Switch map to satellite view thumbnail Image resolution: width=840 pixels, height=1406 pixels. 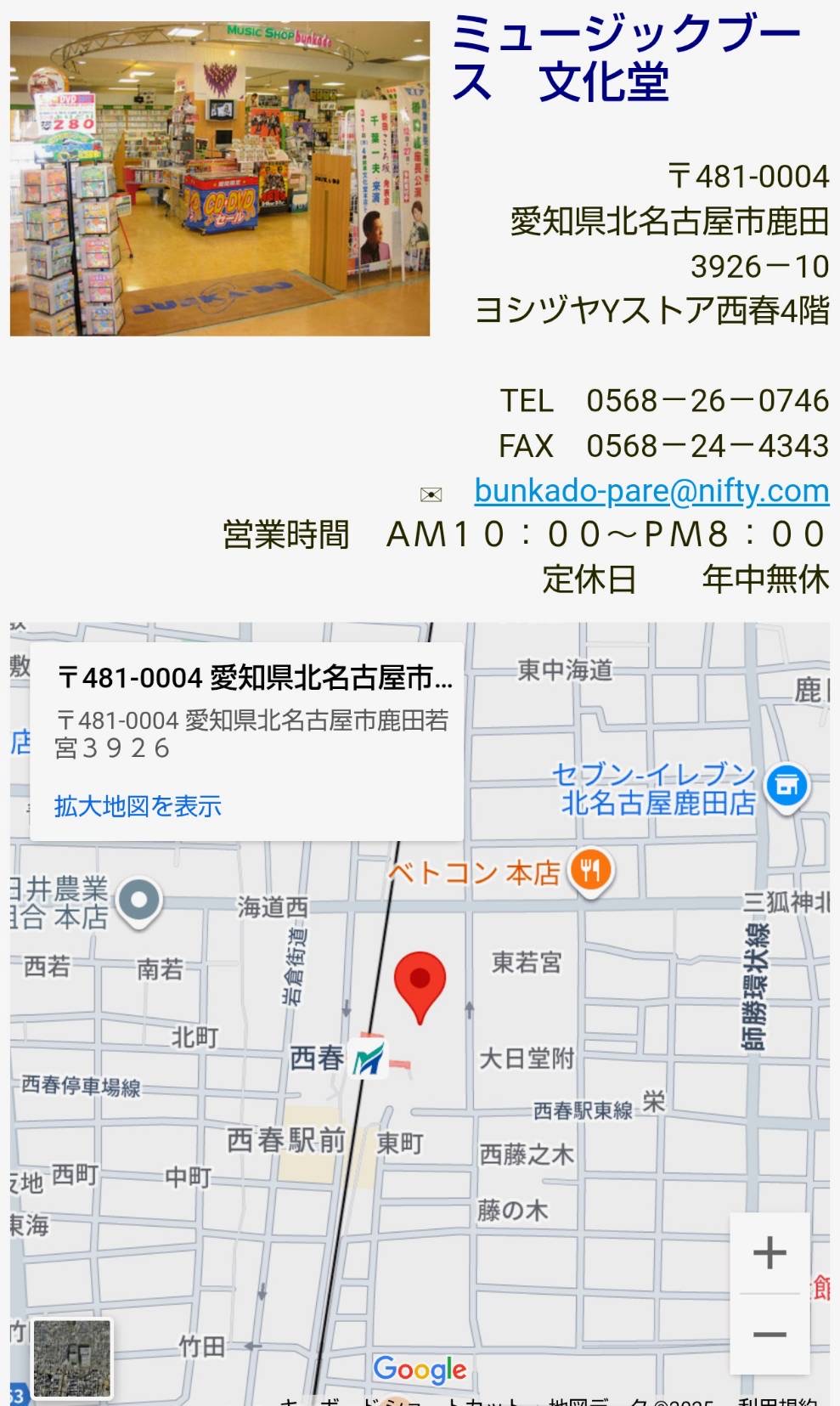point(71,1358)
